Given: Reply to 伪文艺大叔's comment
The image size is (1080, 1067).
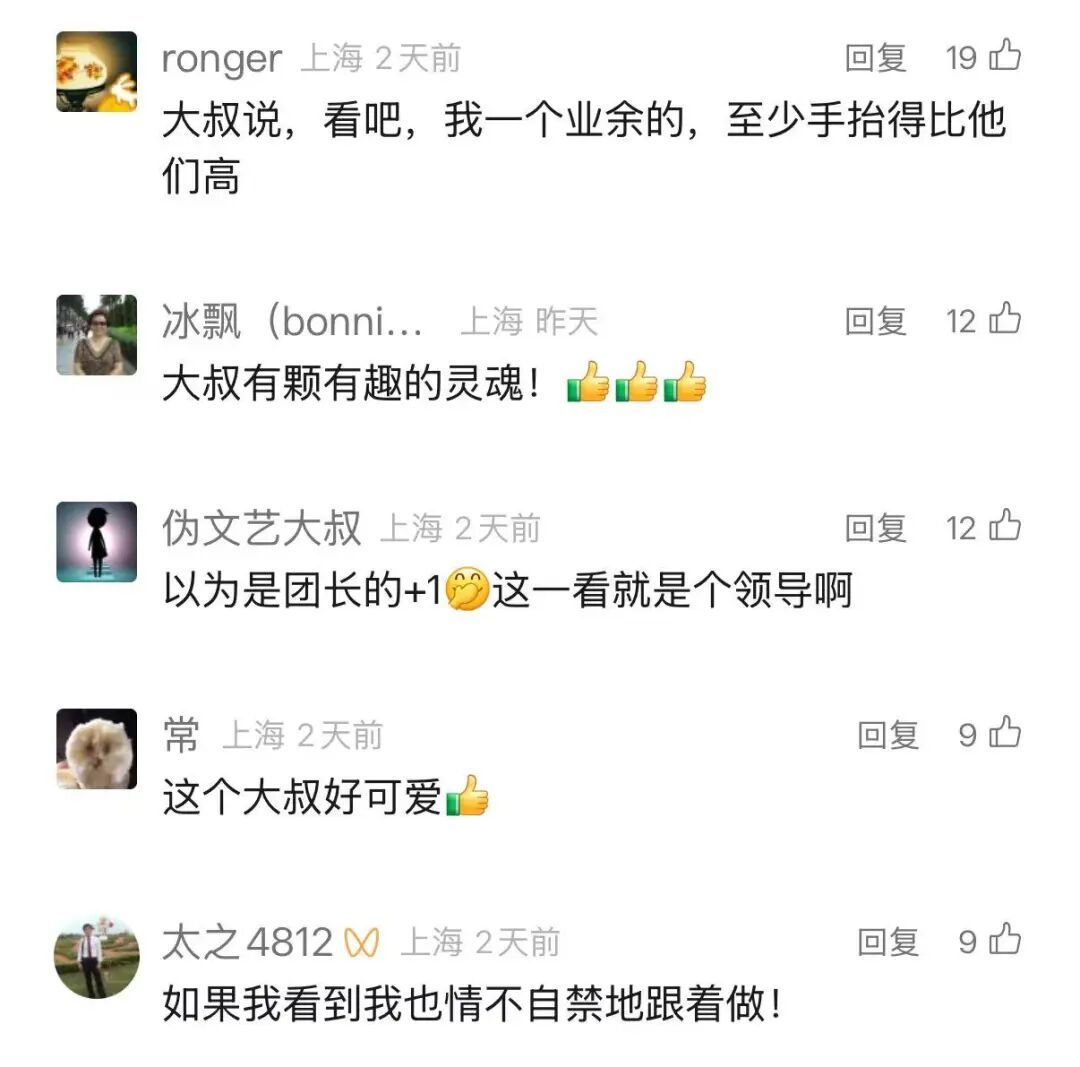Looking at the screenshot, I should (x=875, y=528).
